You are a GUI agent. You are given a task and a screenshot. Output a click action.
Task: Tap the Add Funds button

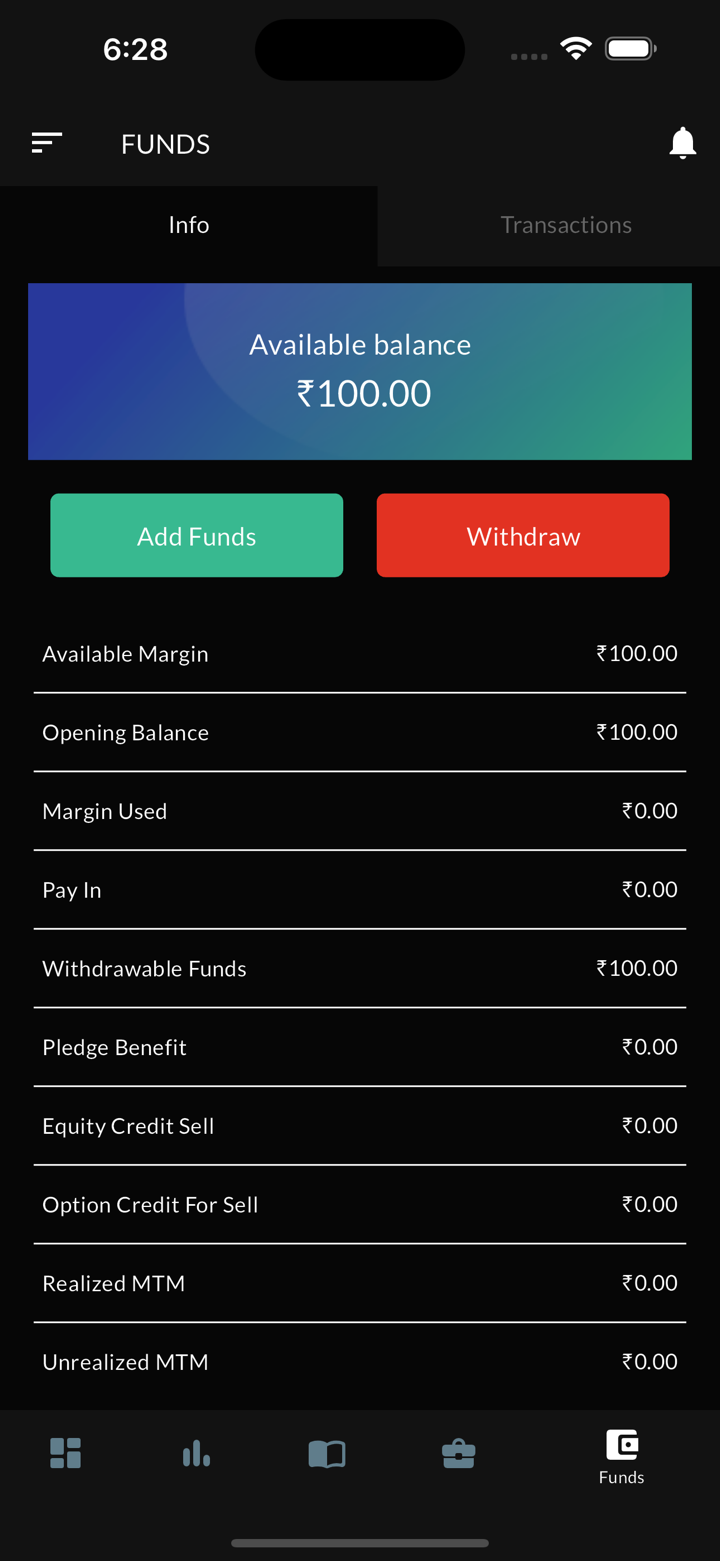197,536
